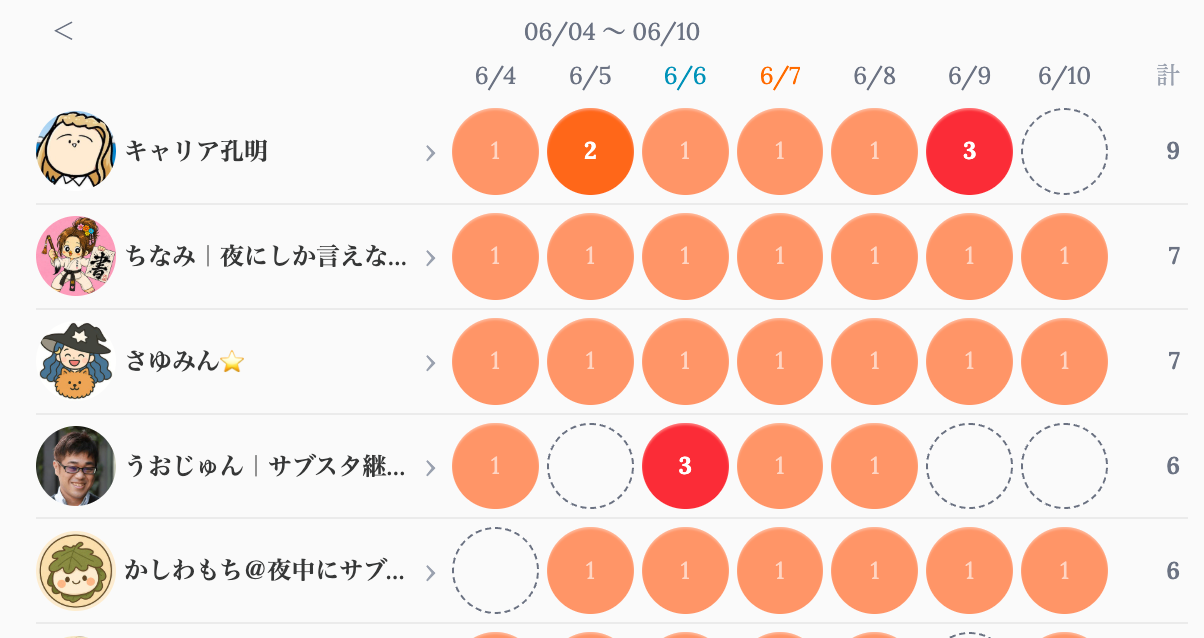
Task: Tap うおじゅん's 6/6 circle showing 3
Action: click(685, 466)
